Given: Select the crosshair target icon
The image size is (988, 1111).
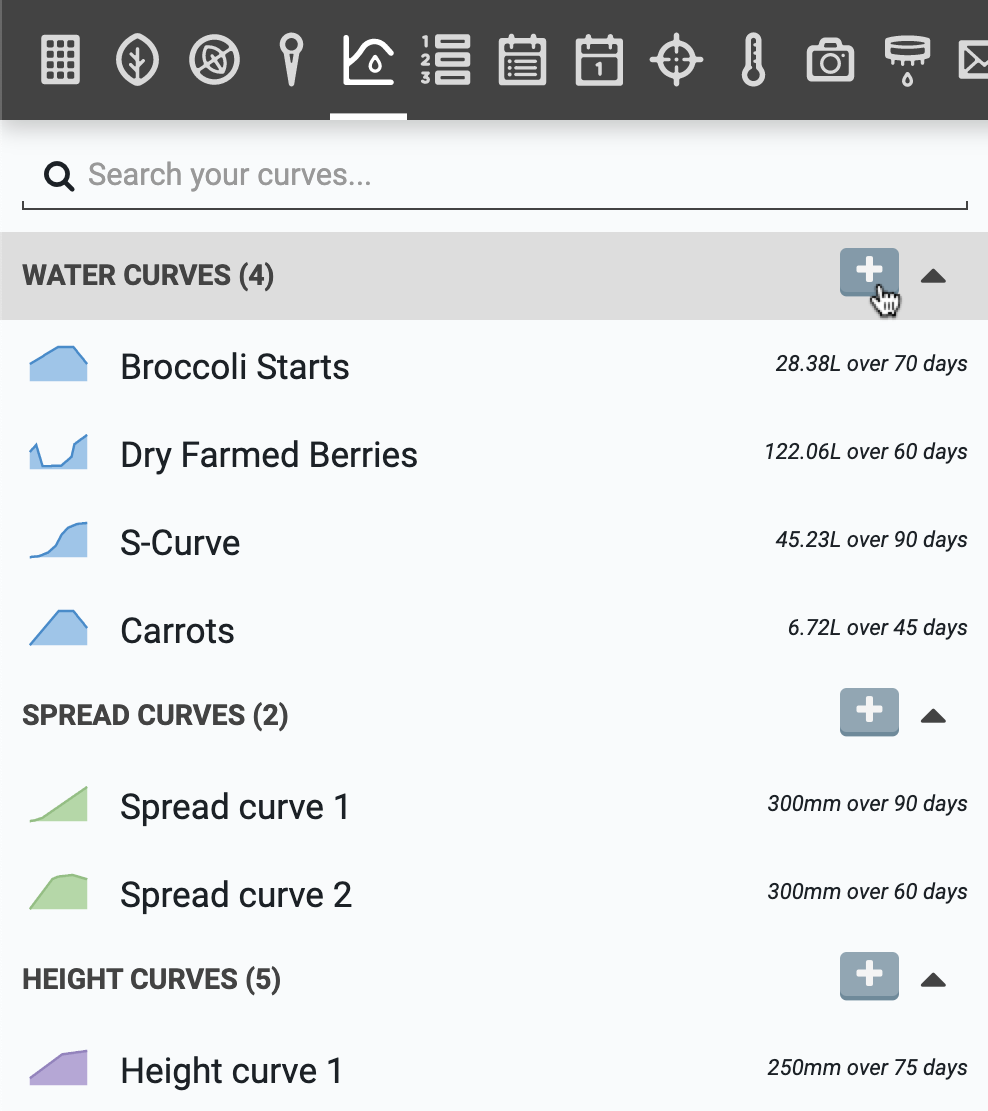Looking at the screenshot, I should point(676,59).
